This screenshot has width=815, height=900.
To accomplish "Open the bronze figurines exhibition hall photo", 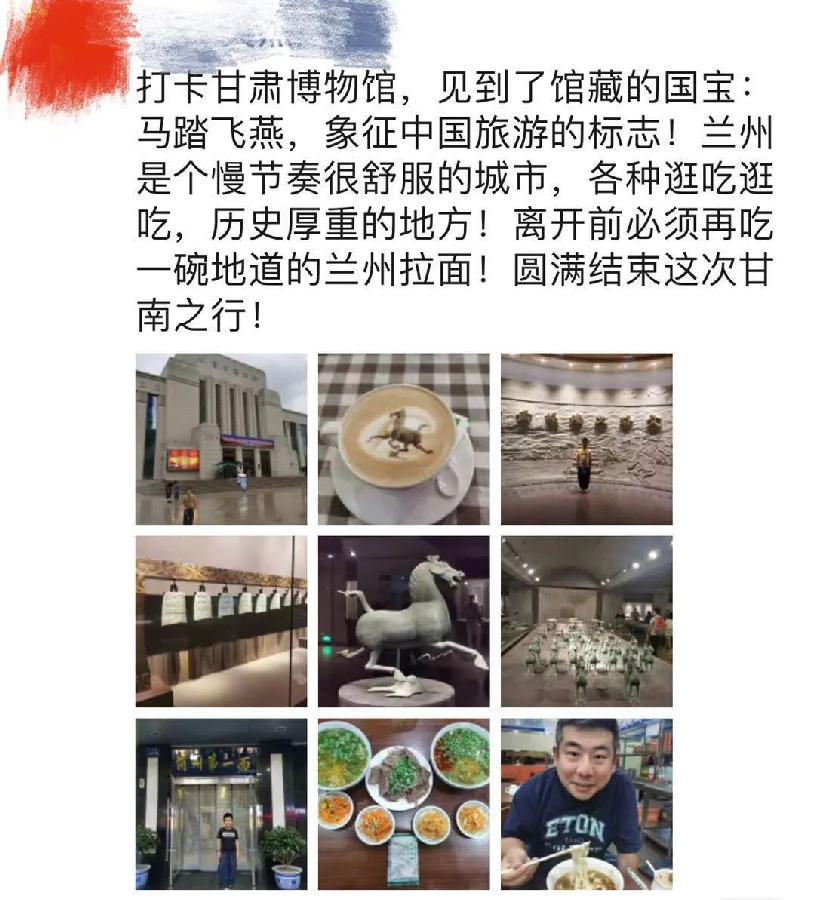I will [x=586, y=621].
